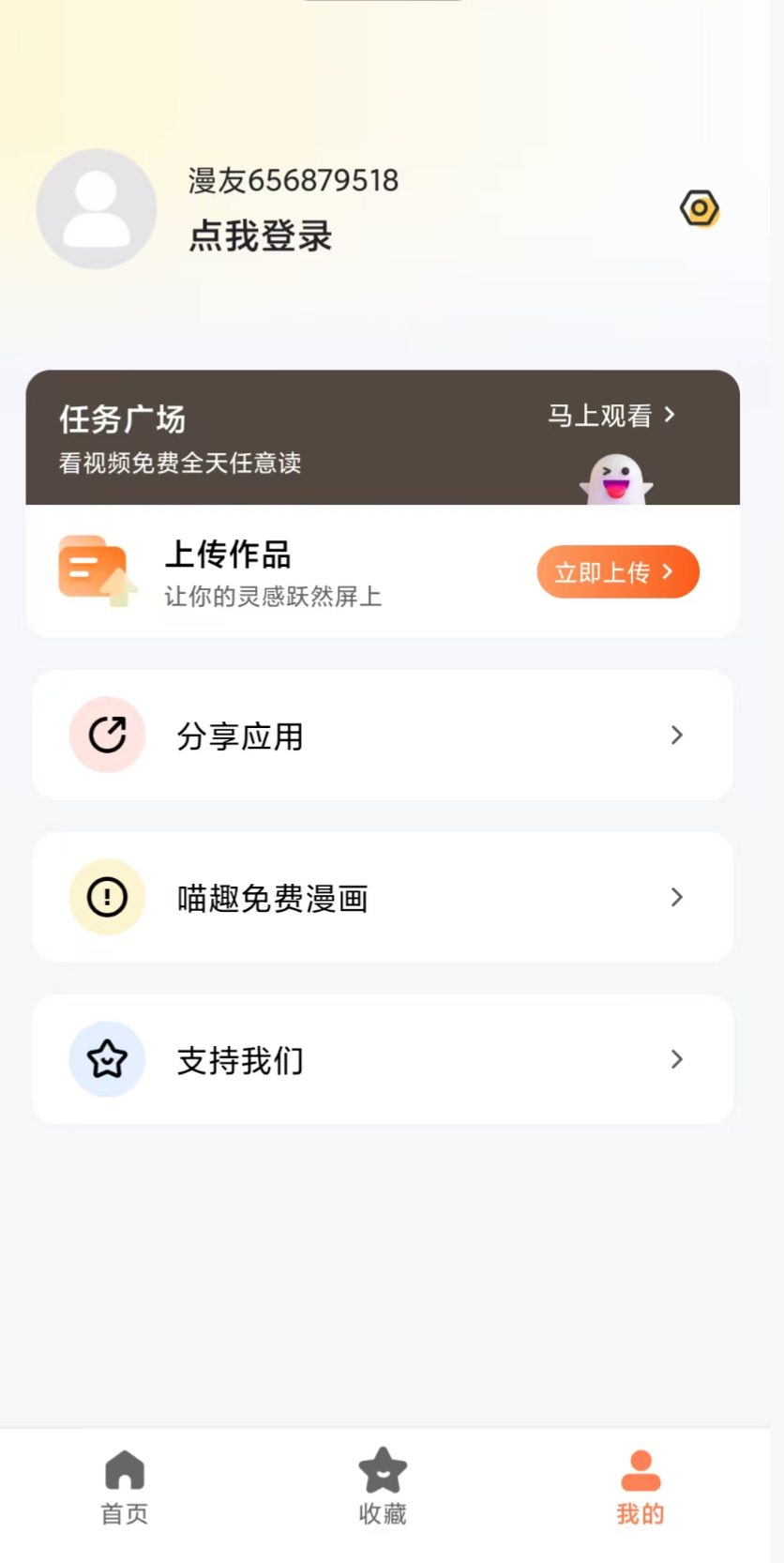Image resolution: width=784 pixels, height=1563 pixels.
Task: Open the 支持我们 row
Action: click(383, 1060)
